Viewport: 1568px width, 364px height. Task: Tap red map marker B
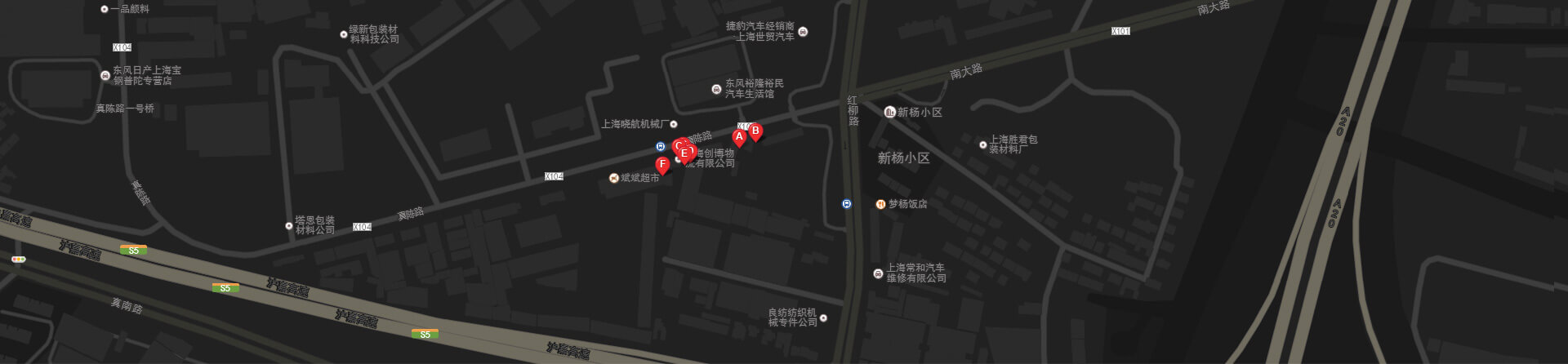(x=755, y=131)
